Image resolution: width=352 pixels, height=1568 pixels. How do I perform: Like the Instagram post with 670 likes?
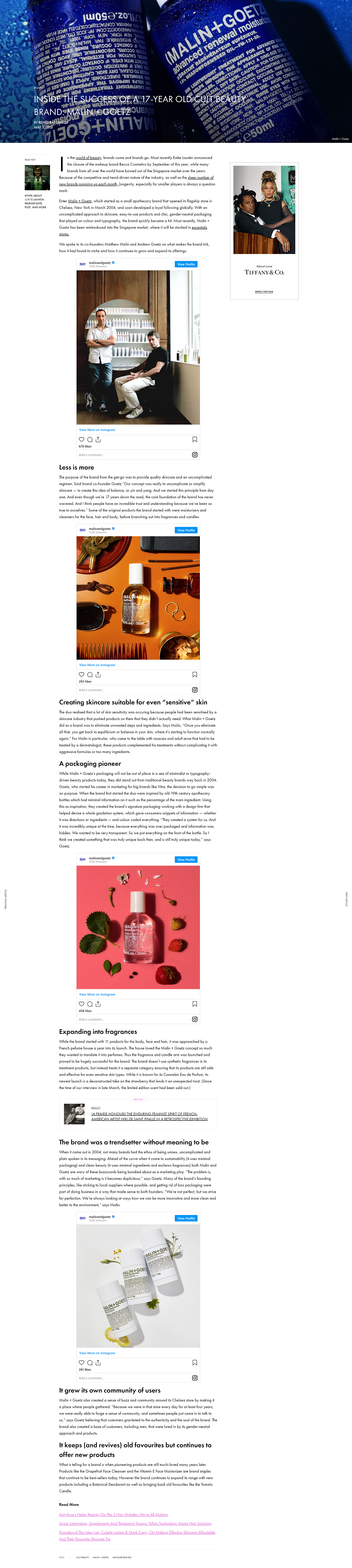81,439
